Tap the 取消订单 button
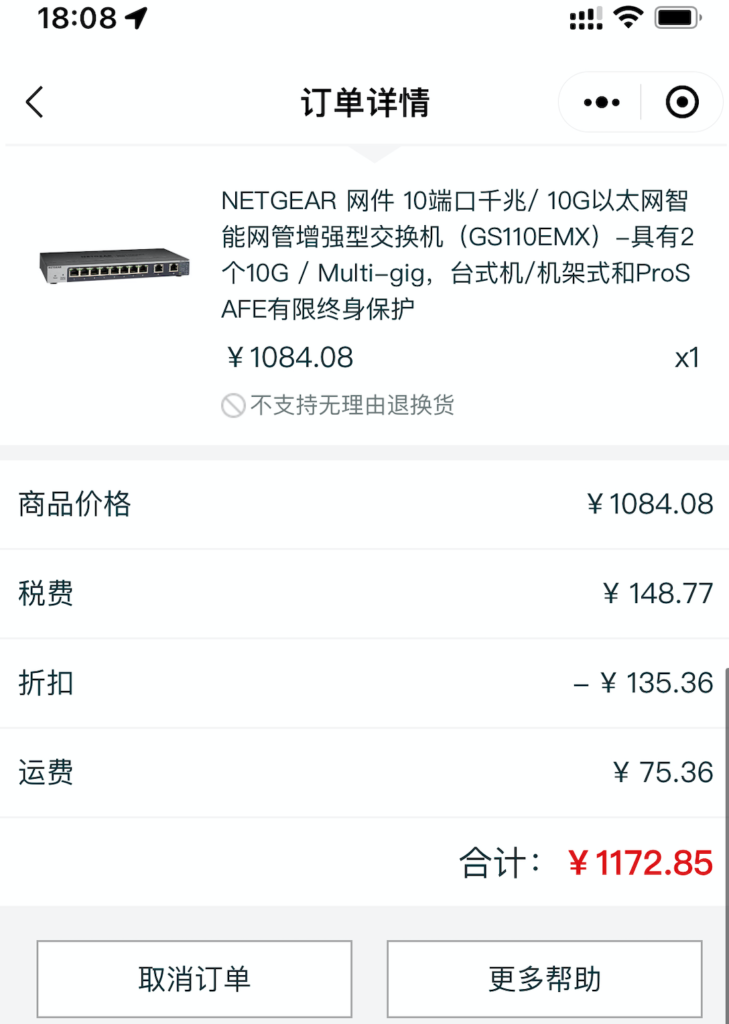Screen dimensions: 729x1024 pos(194,979)
